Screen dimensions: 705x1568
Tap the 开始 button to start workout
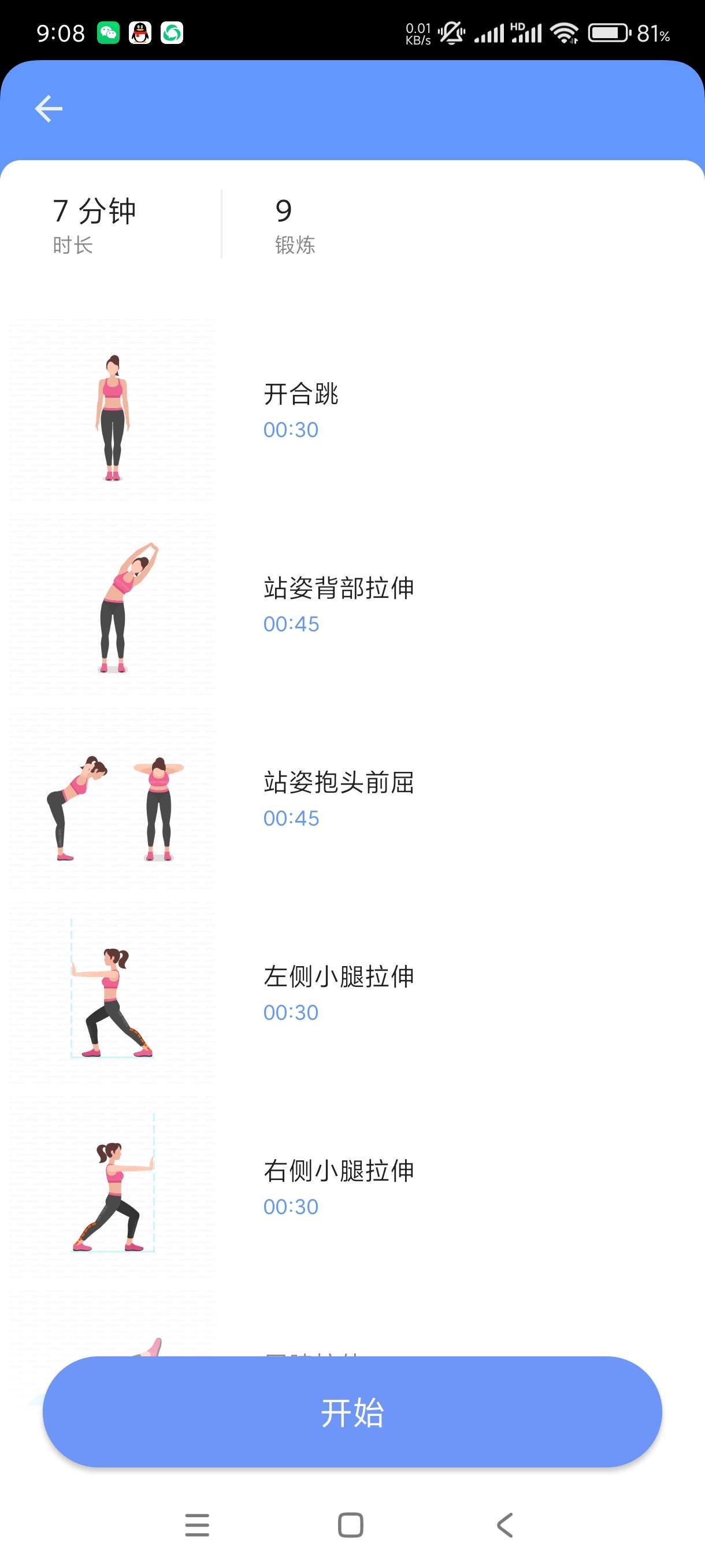point(352,1411)
